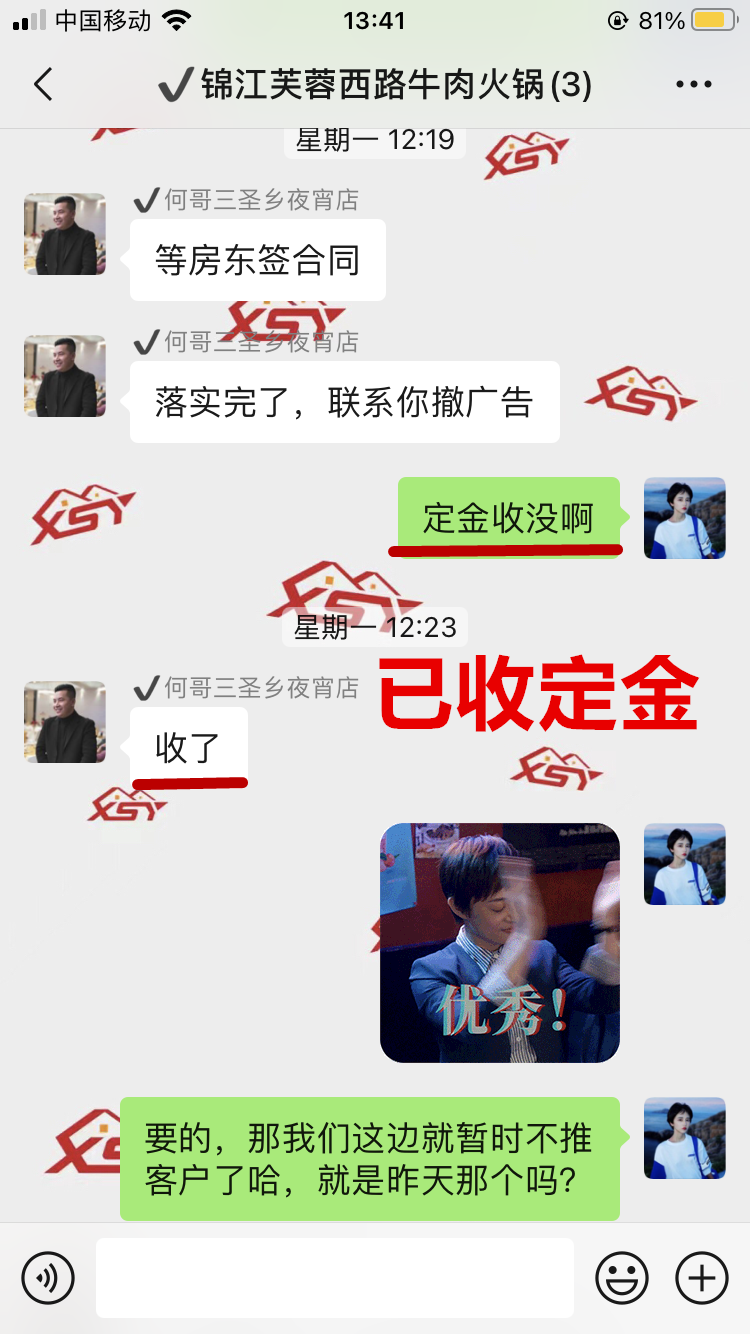The width and height of the screenshot is (750, 1334).
Task: Open the group chat info menu
Action: tap(693, 85)
